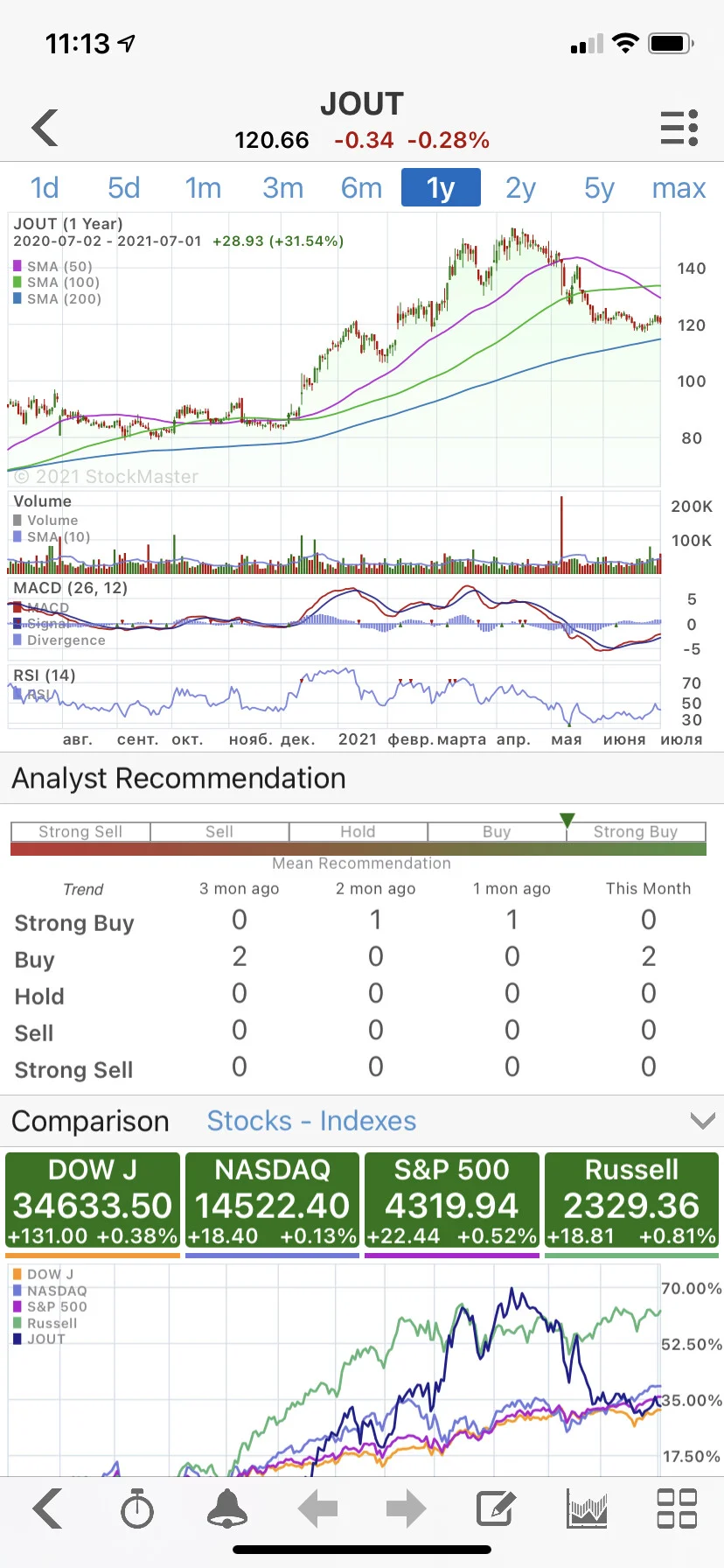The image size is (724, 1568).
Task: Choose the 6m chart range
Action: [361, 187]
